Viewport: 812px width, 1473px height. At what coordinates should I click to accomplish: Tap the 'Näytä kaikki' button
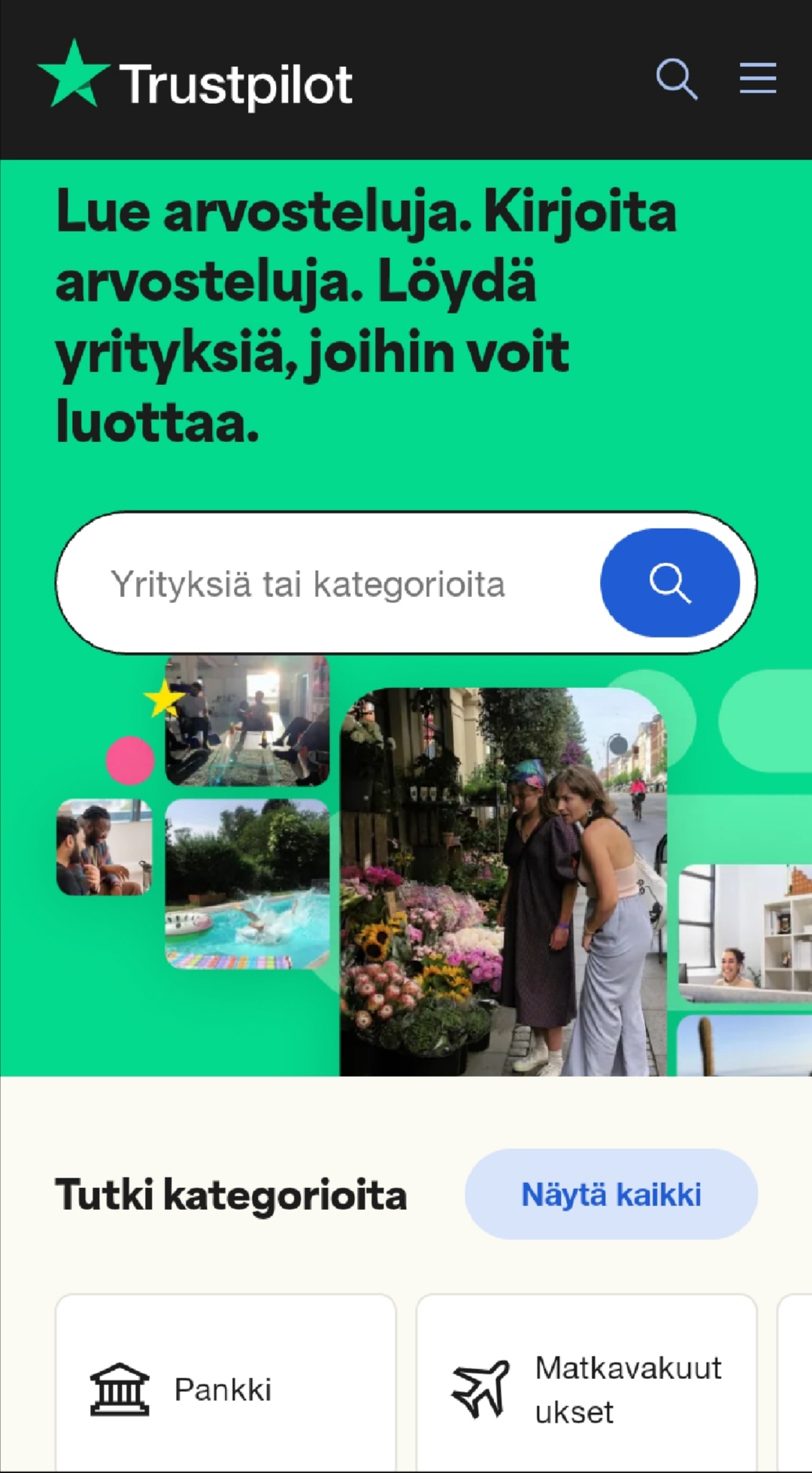(611, 1194)
